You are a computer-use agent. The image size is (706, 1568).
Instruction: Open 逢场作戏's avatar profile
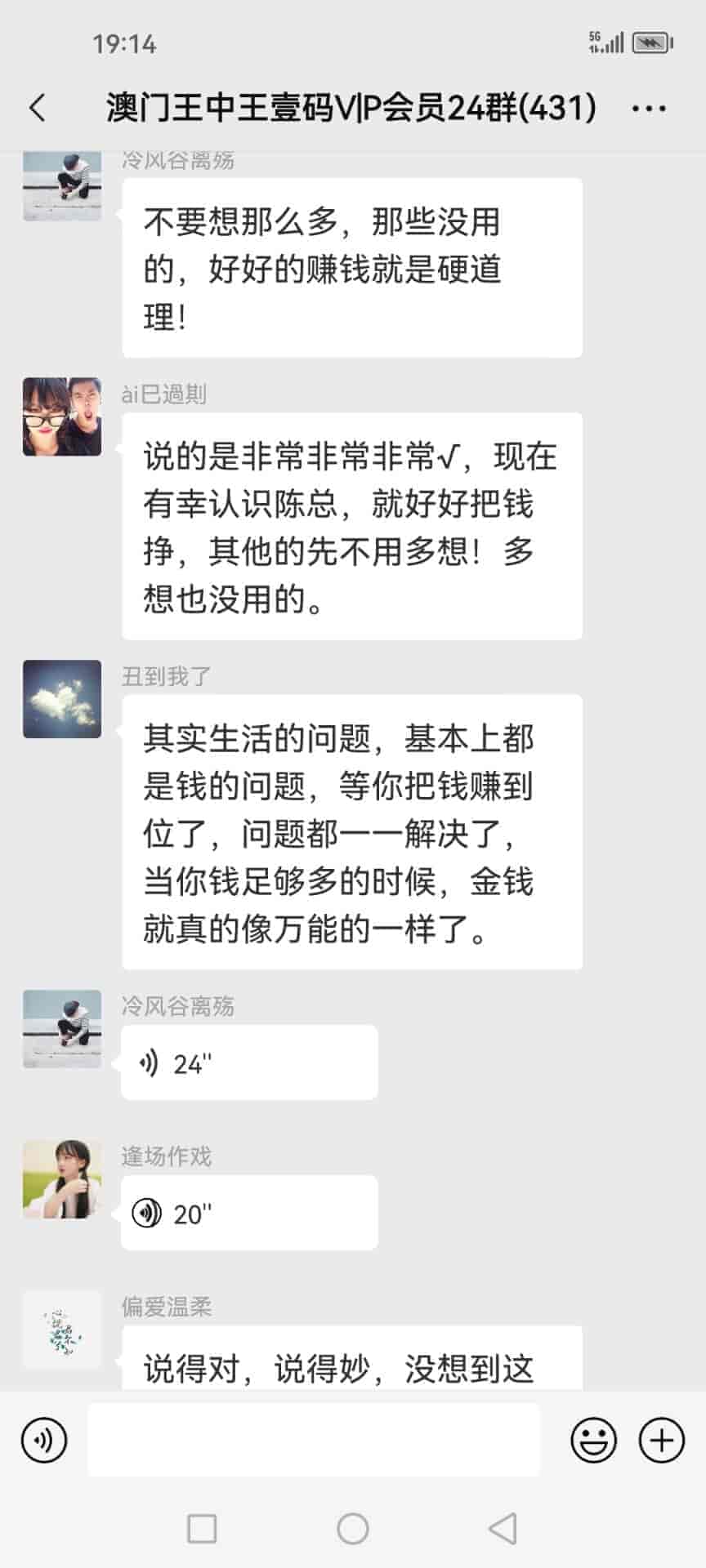62,1179
